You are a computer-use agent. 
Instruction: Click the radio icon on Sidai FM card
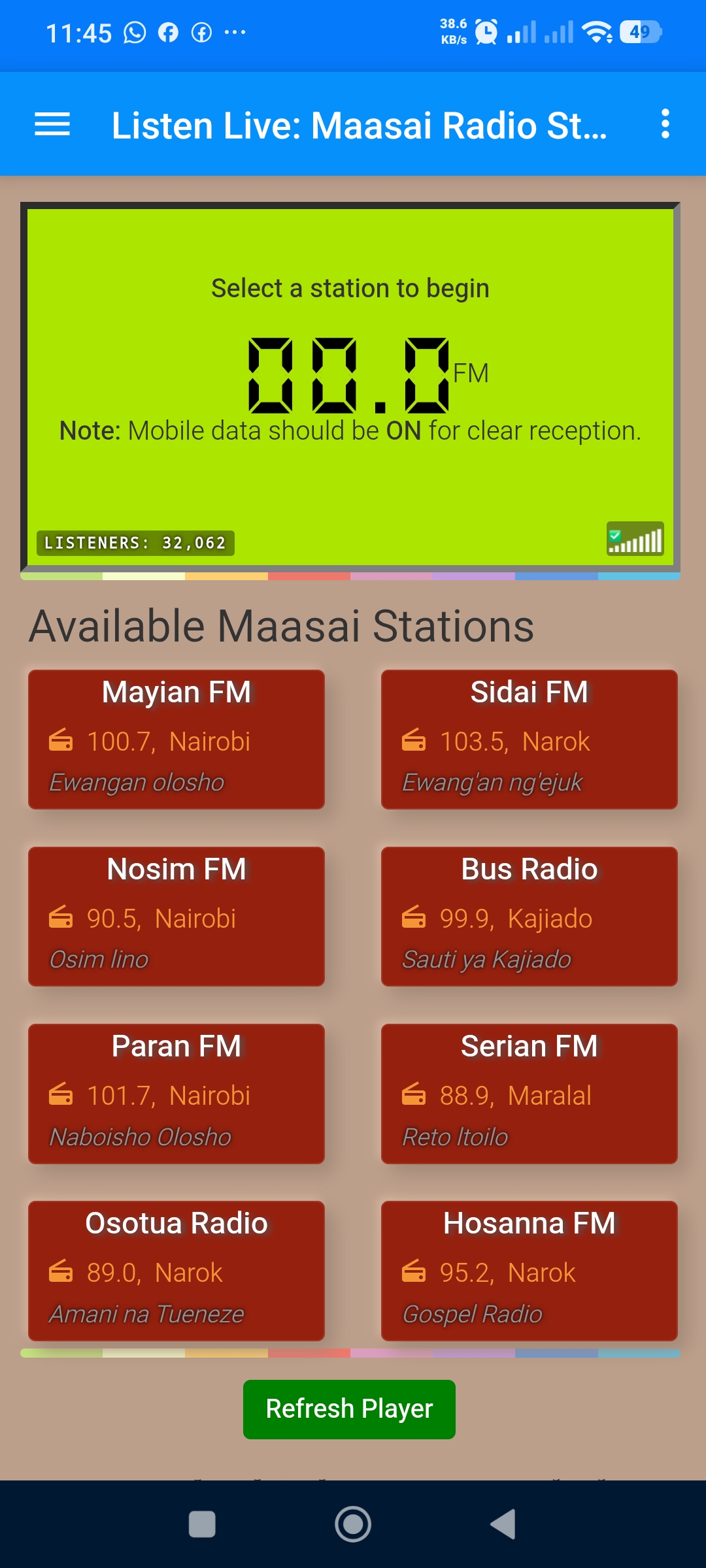click(414, 740)
